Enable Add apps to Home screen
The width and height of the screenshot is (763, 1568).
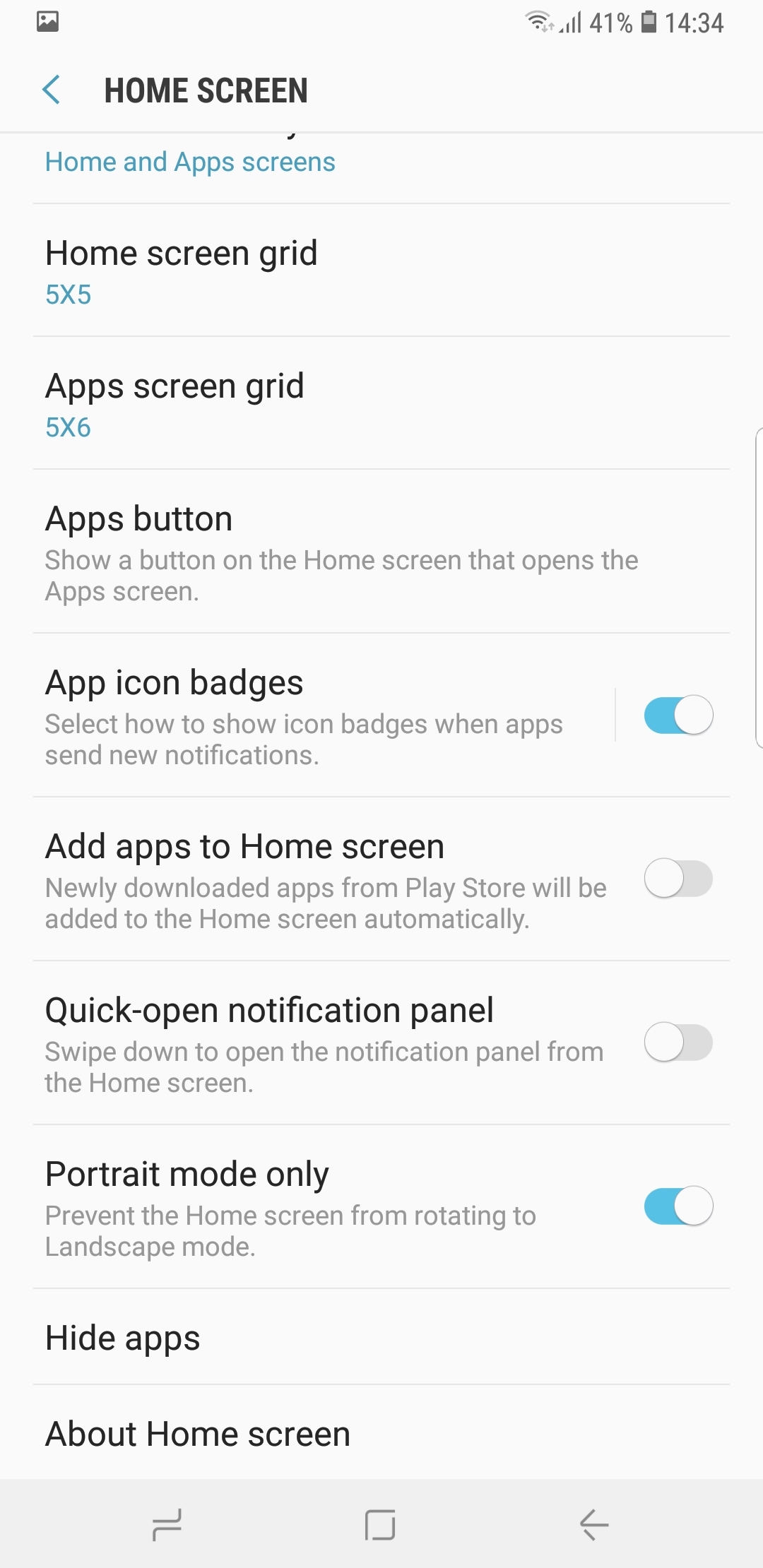point(678,879)
